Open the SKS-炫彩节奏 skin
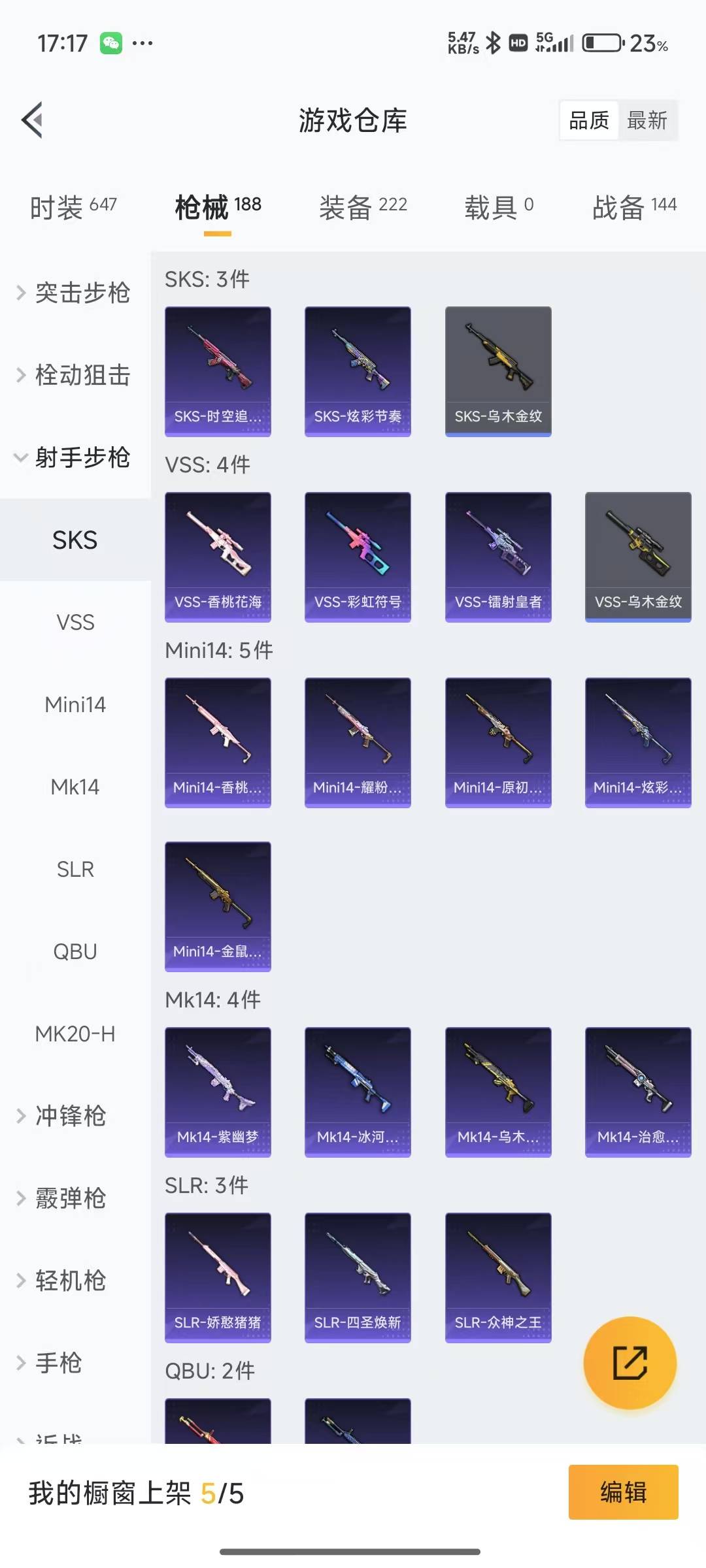706x1568 pixels. click(x=358, y=371)
